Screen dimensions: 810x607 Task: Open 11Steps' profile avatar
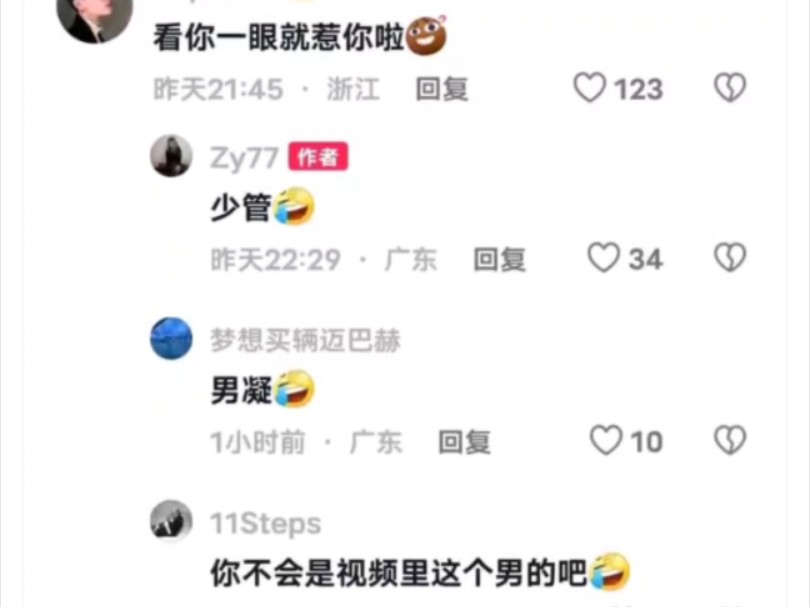point(171,521)
